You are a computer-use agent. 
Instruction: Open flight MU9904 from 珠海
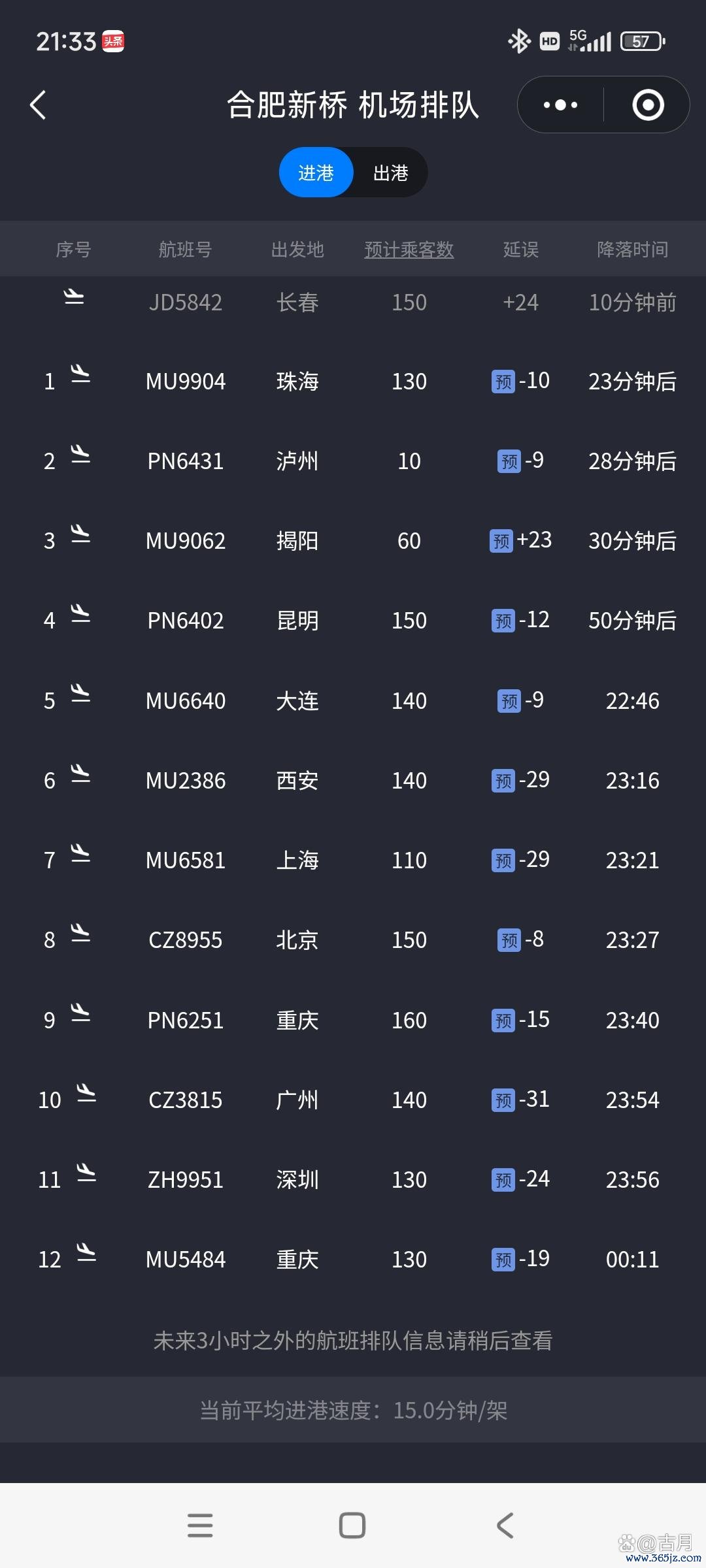click(186, 382)
